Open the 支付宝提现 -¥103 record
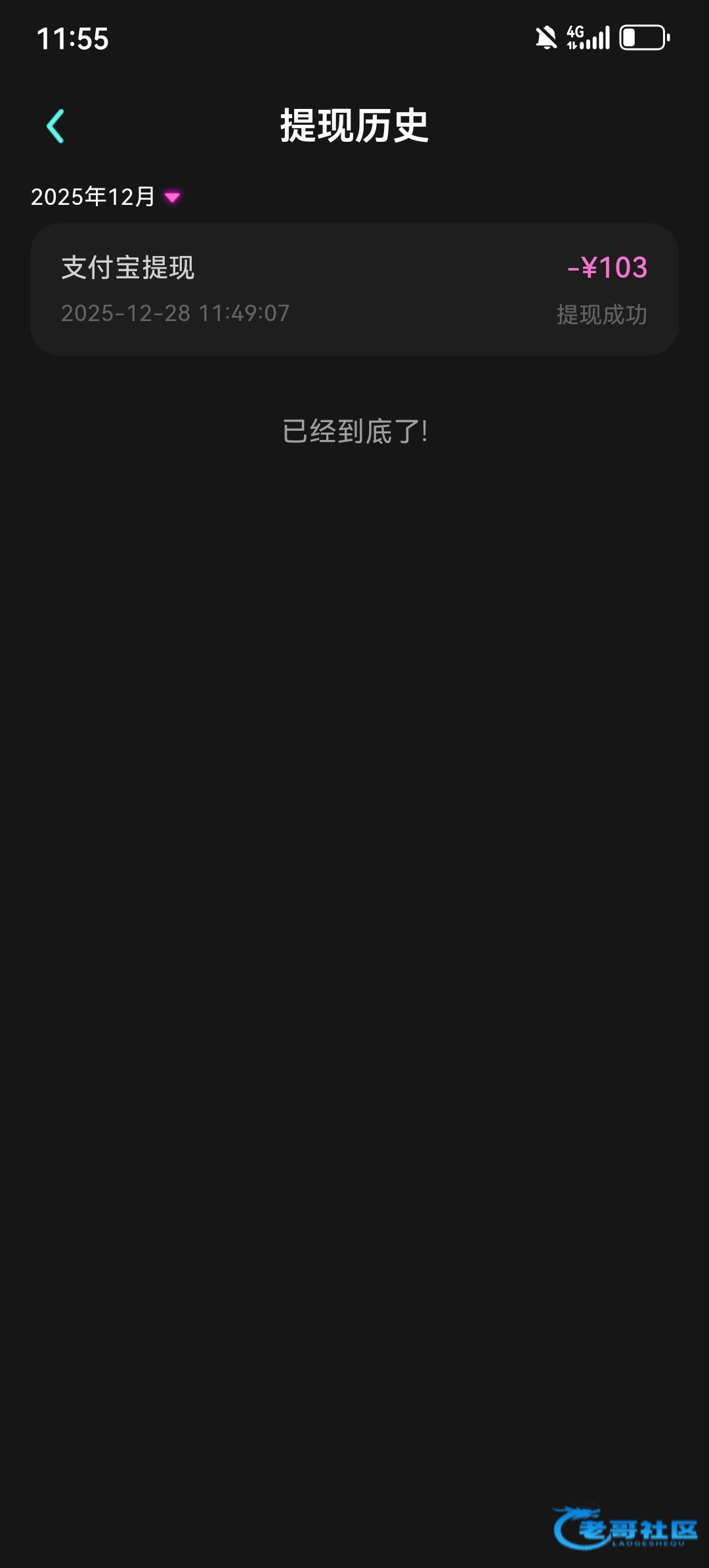Screen dimensions: 709x1568 (x=354, y=290)
